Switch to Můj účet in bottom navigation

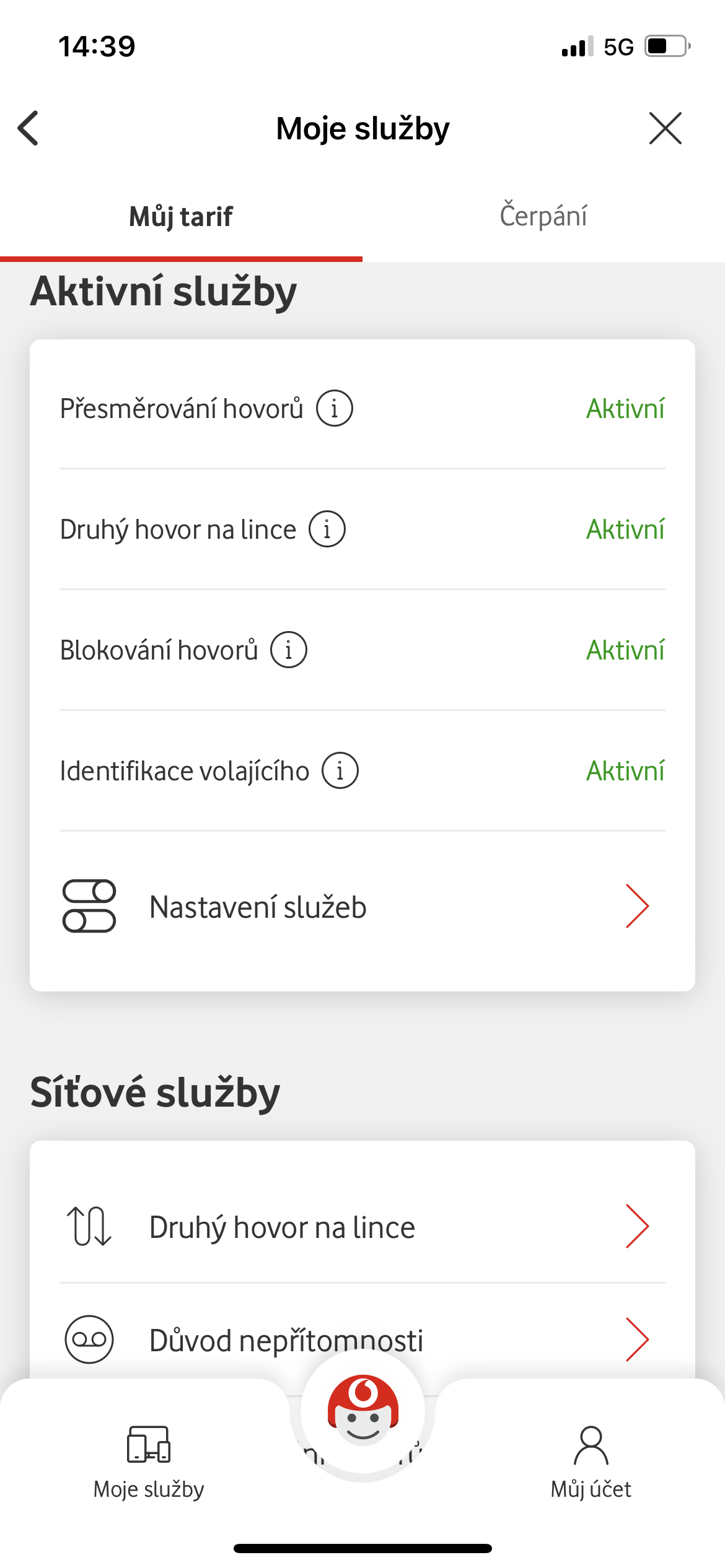591,1461
